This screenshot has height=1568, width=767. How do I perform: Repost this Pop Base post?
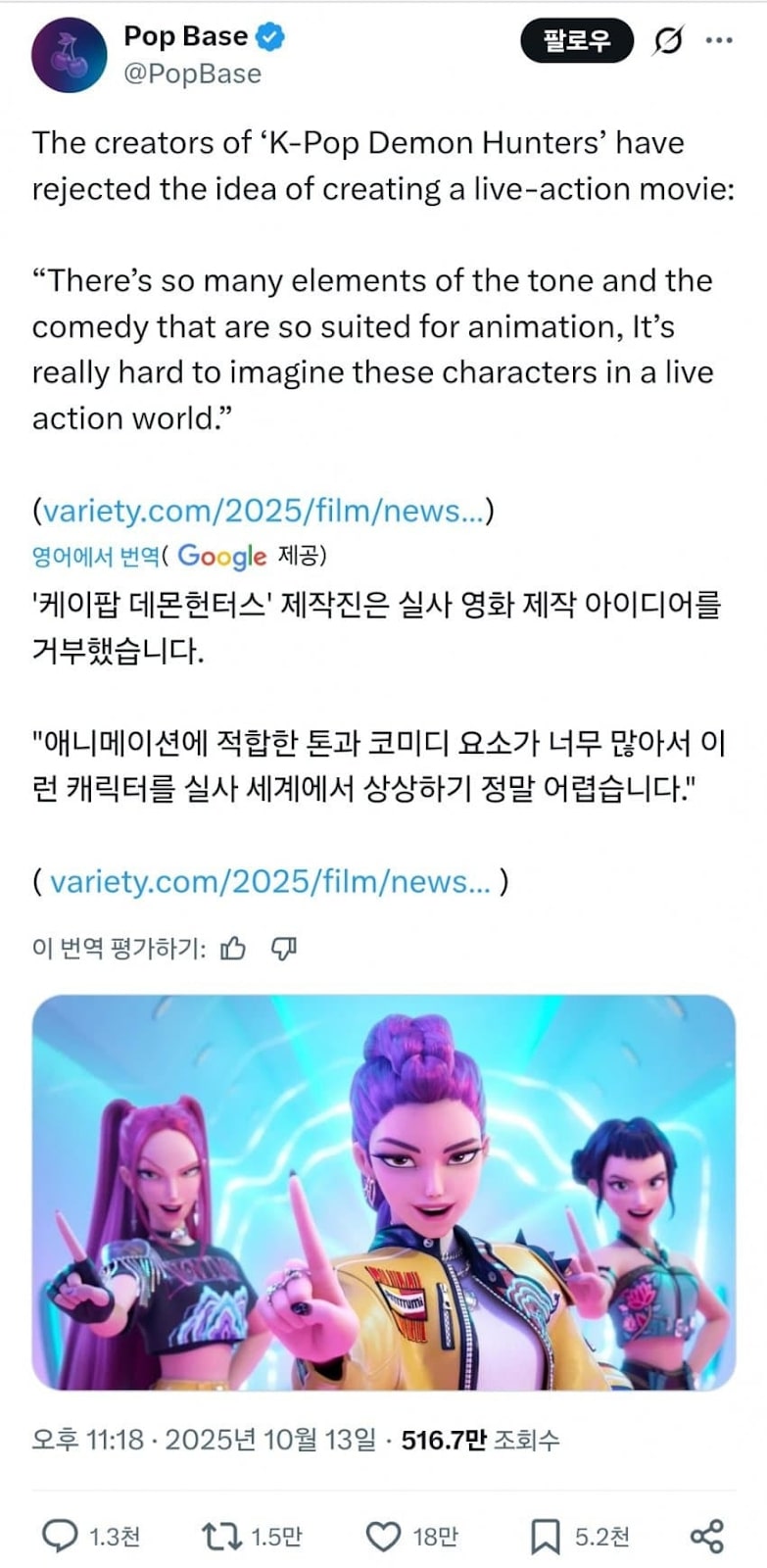221,1536
